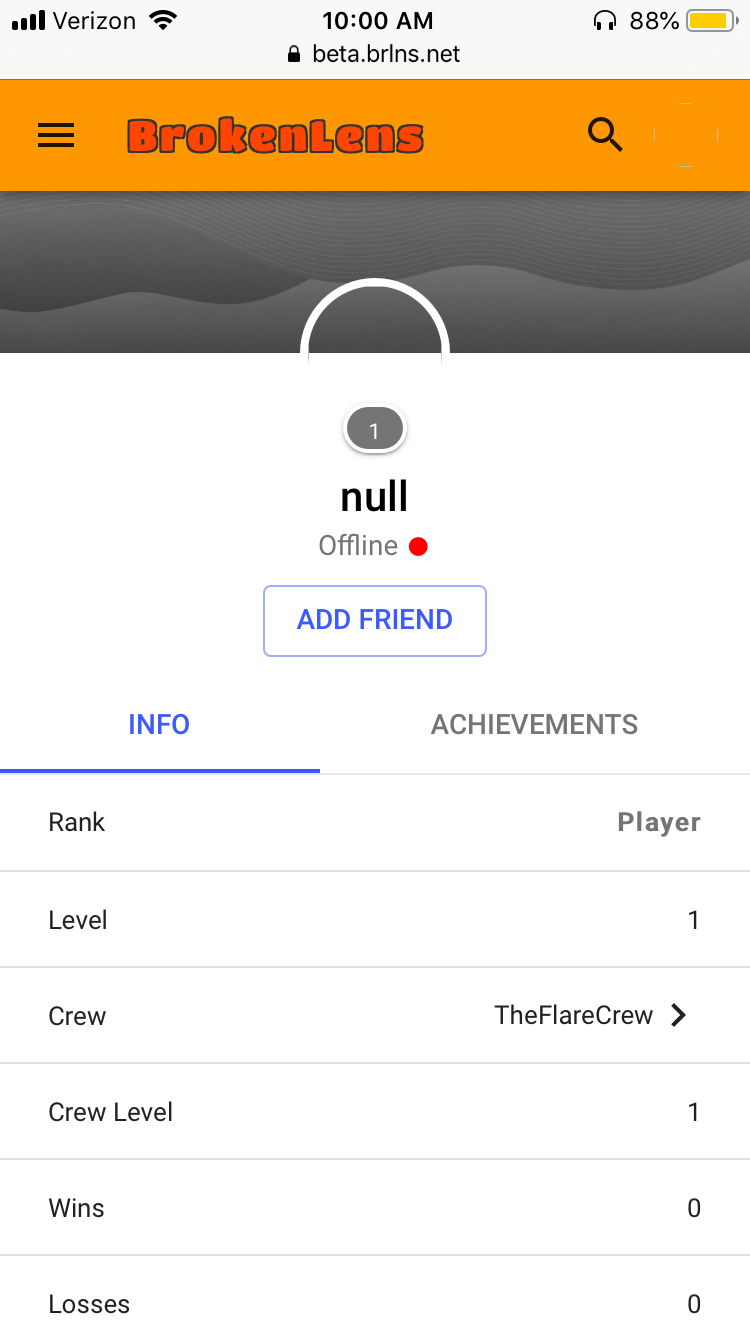Open the hamburger navigation menu
Image resolution: width=750 pixels, height=1334 pixels.
pyautogui.click(x=56, y=135)
